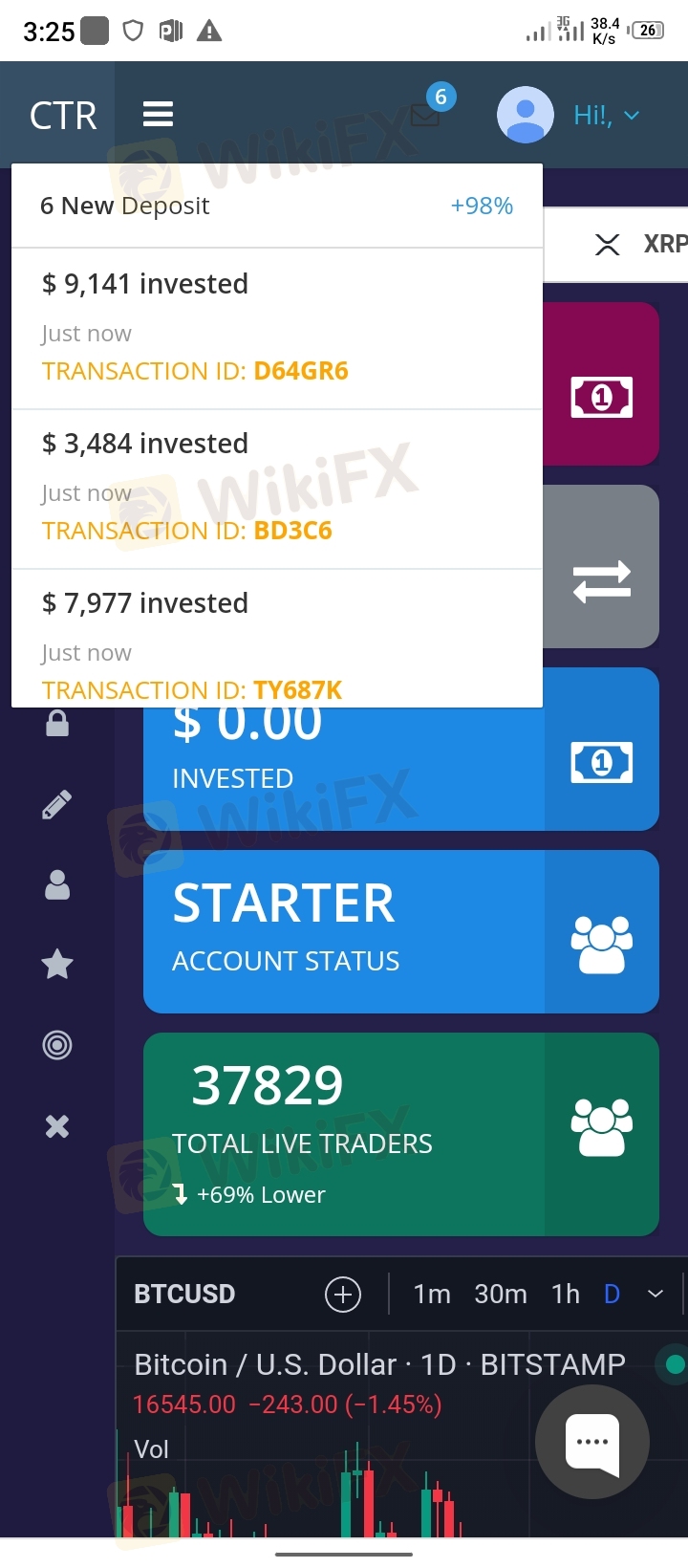The image size is (688, 1568).
Task: Open the $9,141 invested notification
Action: 277,329
